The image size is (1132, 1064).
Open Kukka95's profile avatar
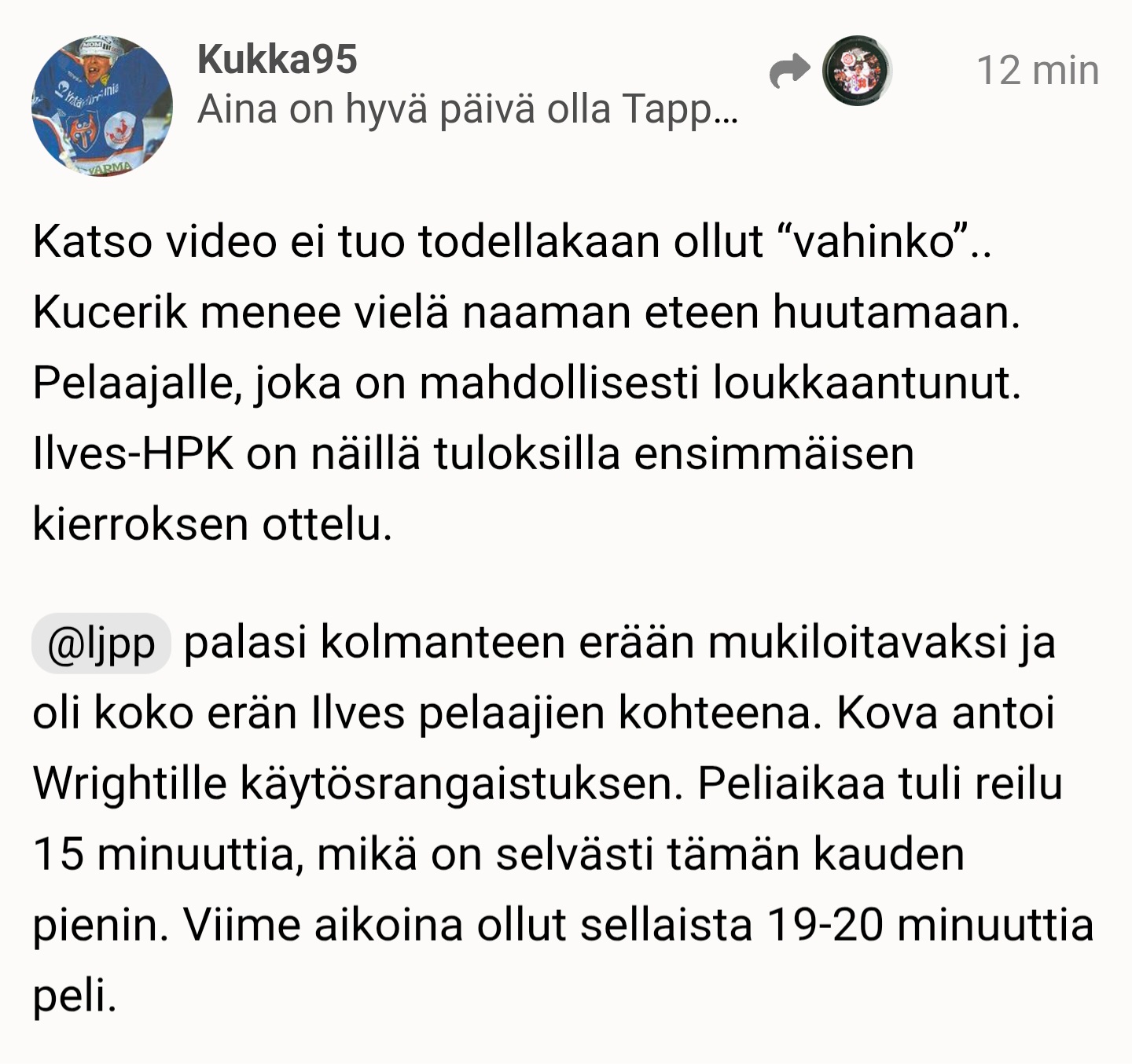[x=102, y=106]
